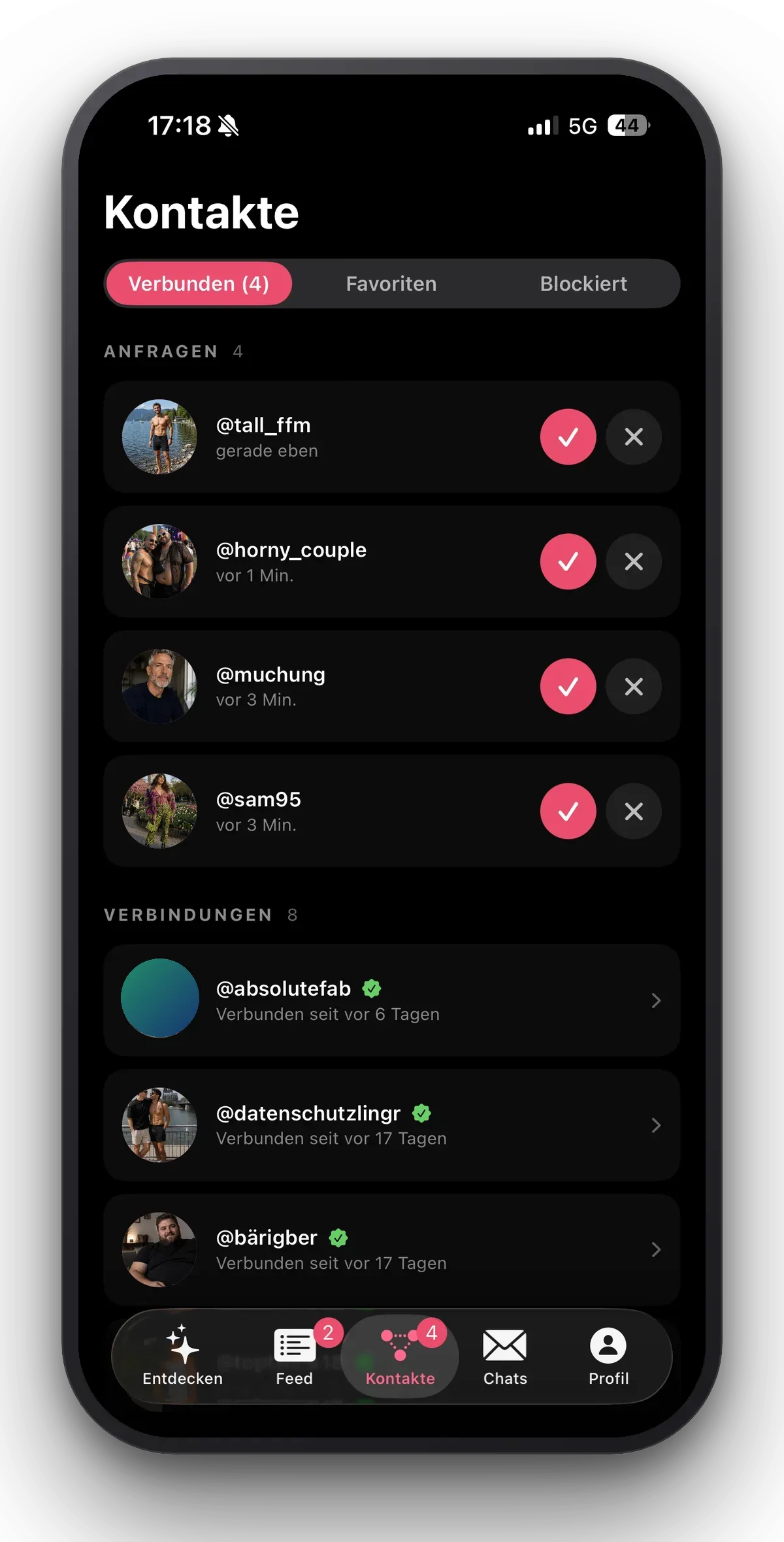784x1542 pixels.
Task: Go to the Profil tab
Action: click(x=608, y=1356)
